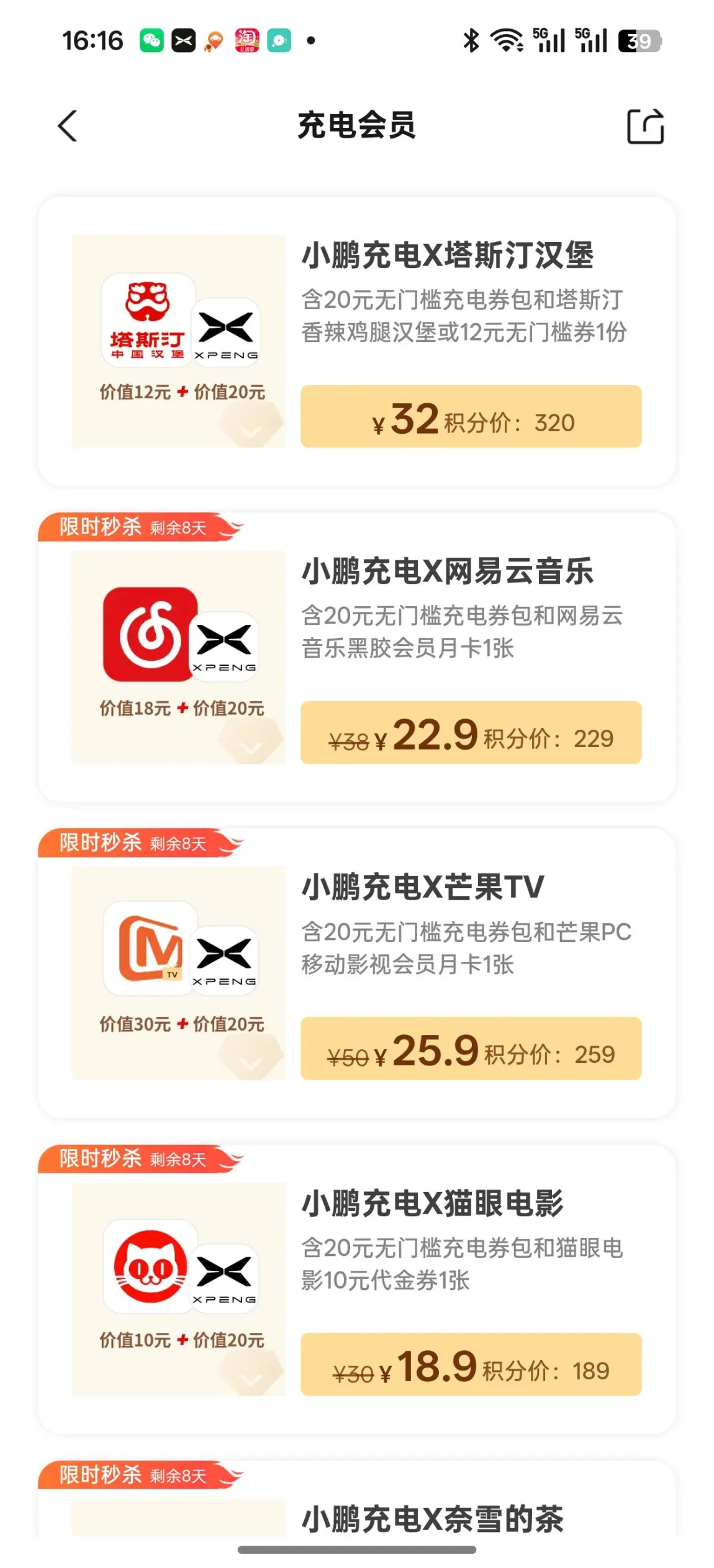Go back from the 充电会员 page
Viewport: 714px width, 1568px height.
(x=68, y=126)
